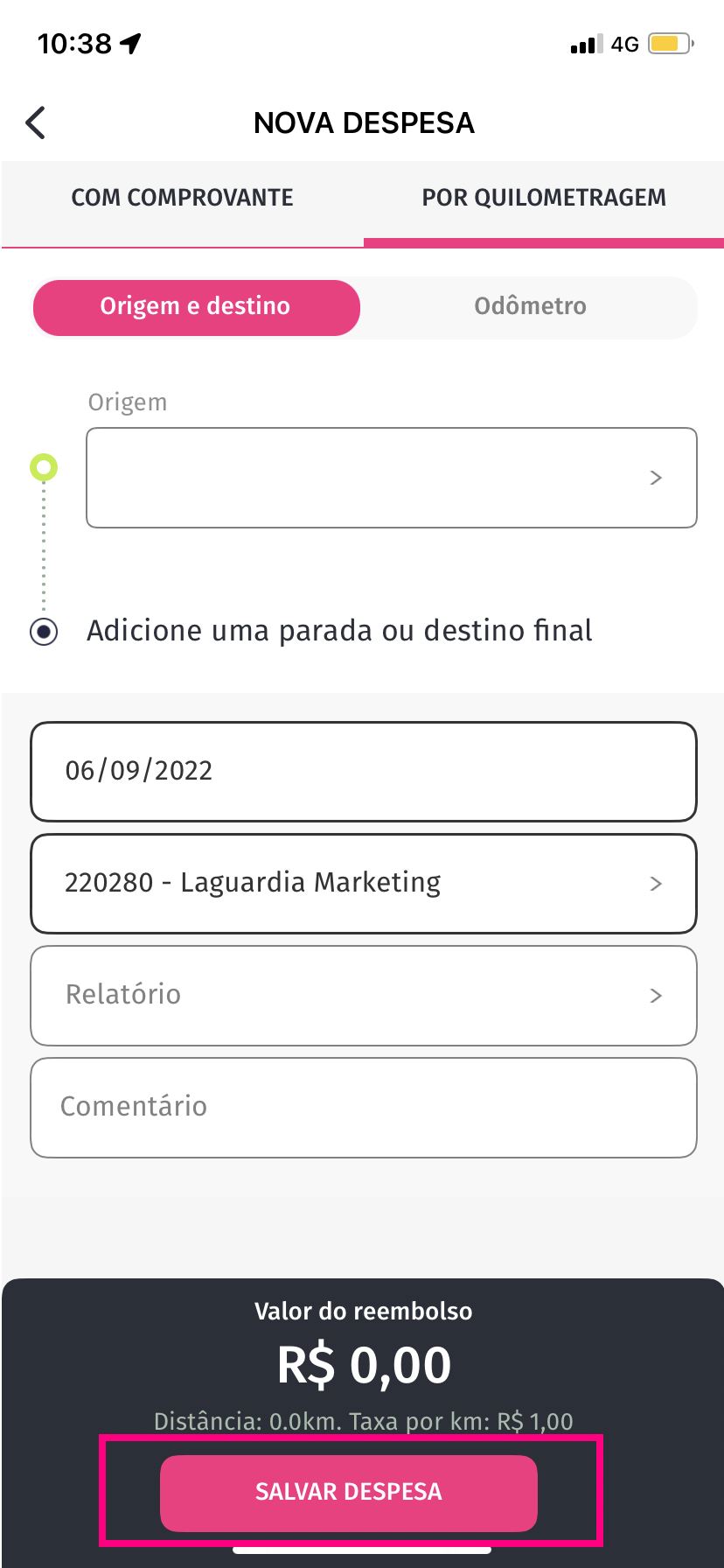Open the Origem location field
724x1568 pixels.
(x=391, y=478)
